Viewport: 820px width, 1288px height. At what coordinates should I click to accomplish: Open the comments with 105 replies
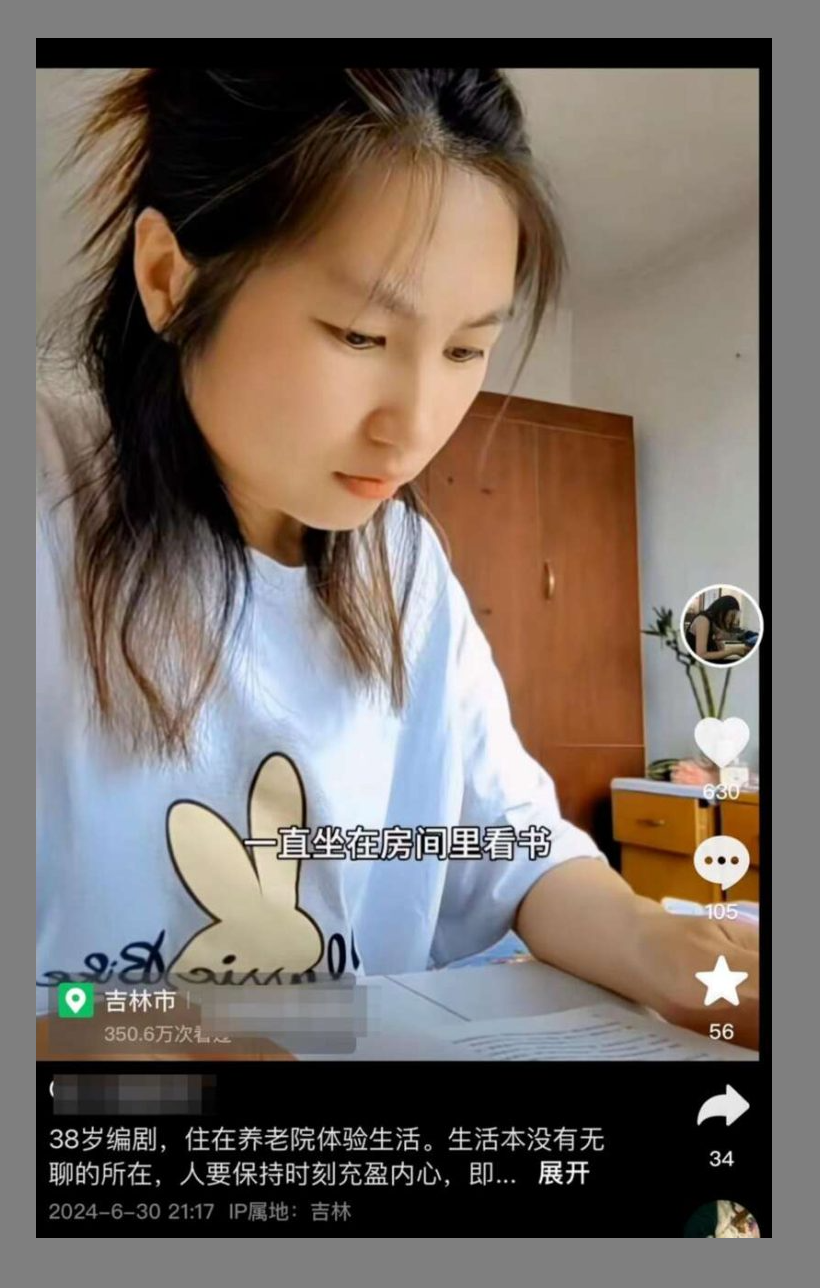point(721,862)
